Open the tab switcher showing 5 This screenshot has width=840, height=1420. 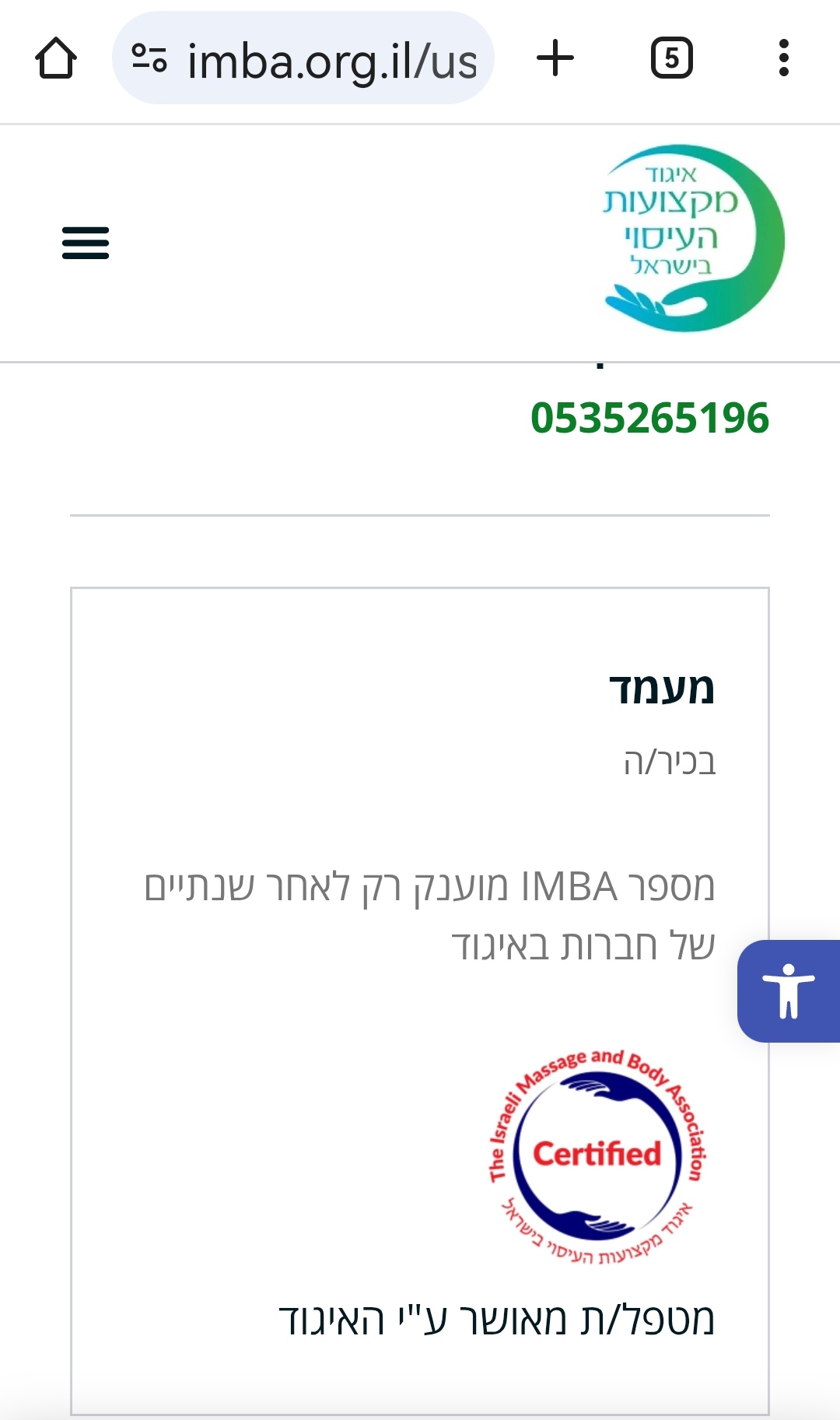tap(672, 58)
